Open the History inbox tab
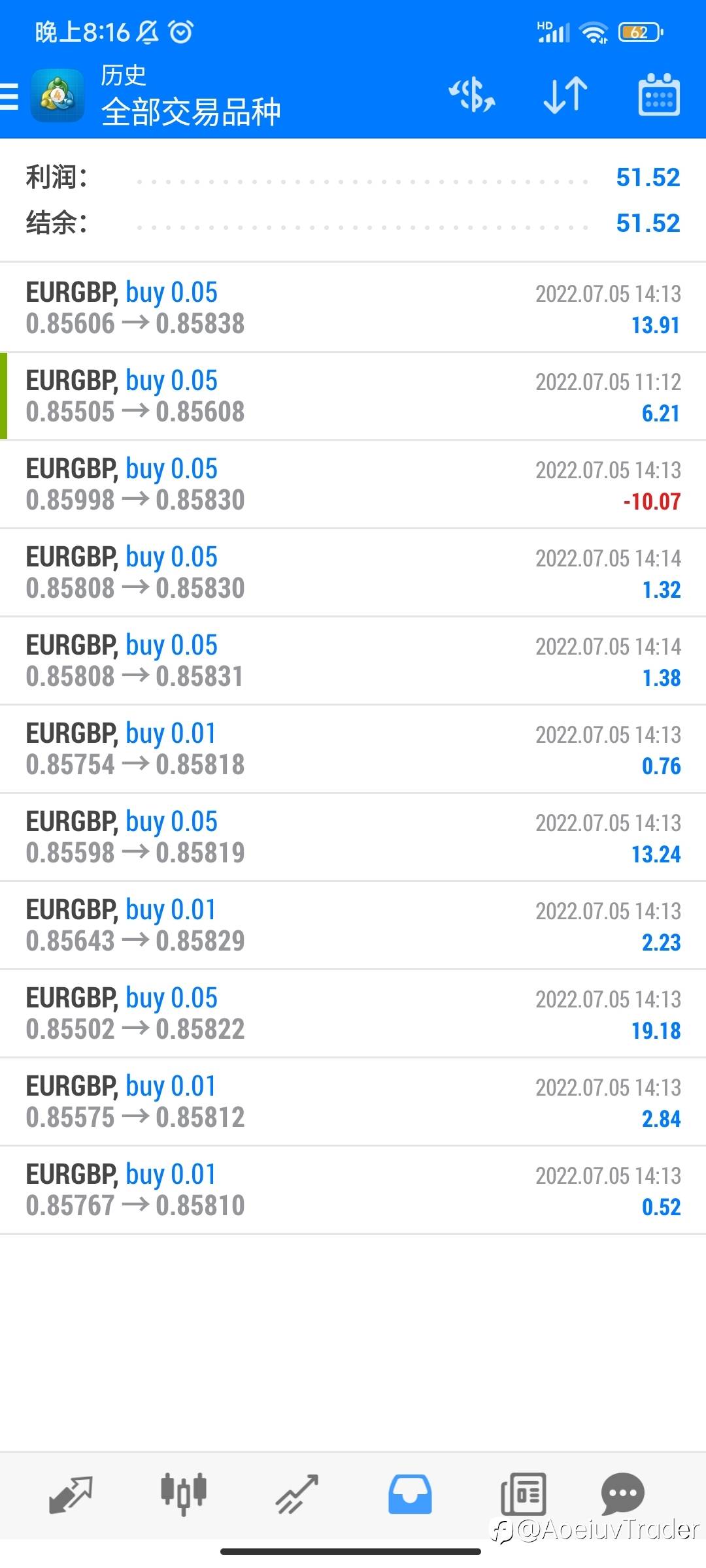The image size is (706, 1568). point(410,1494)
